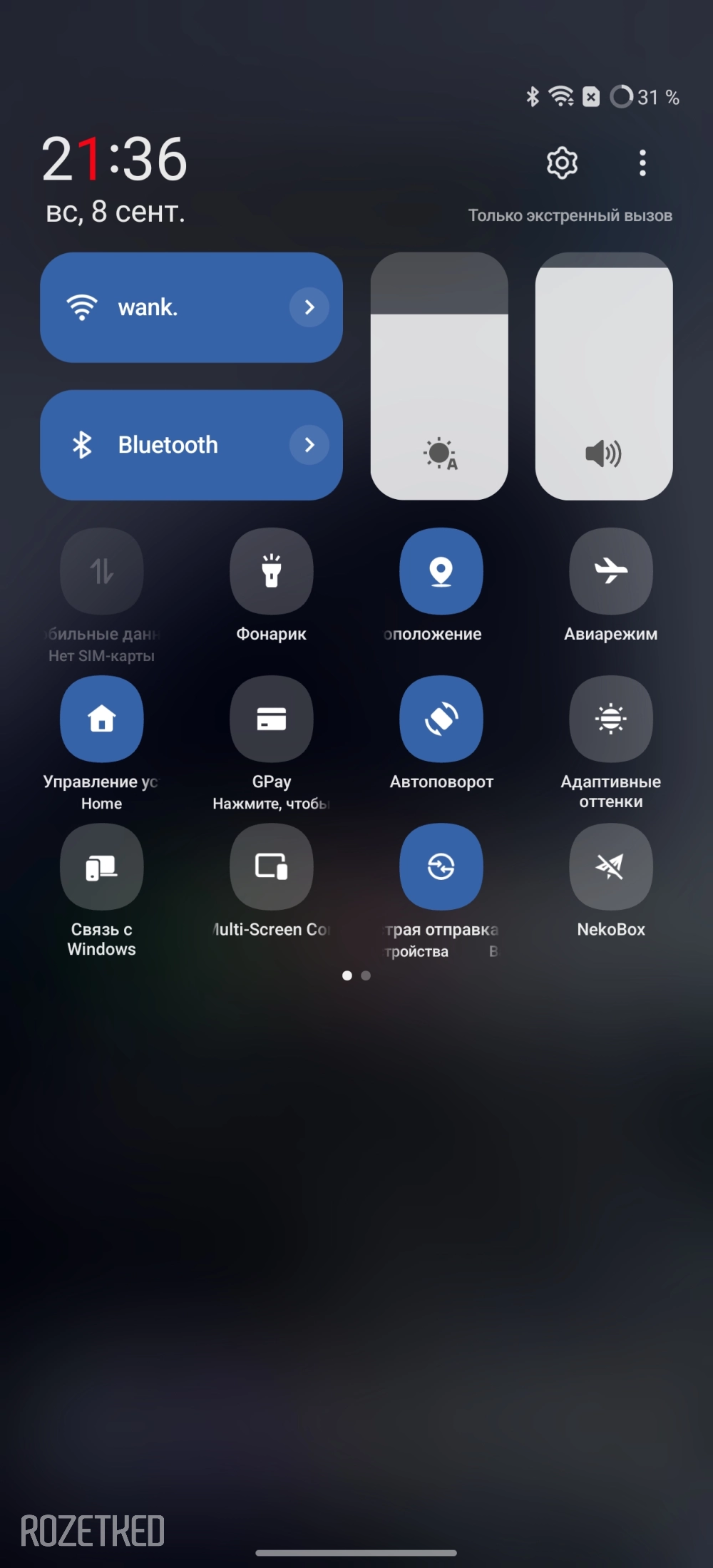713x1568 pixels.
Task: Tap the volume slider
Action: pyautogui.click(x=604, y=376)
